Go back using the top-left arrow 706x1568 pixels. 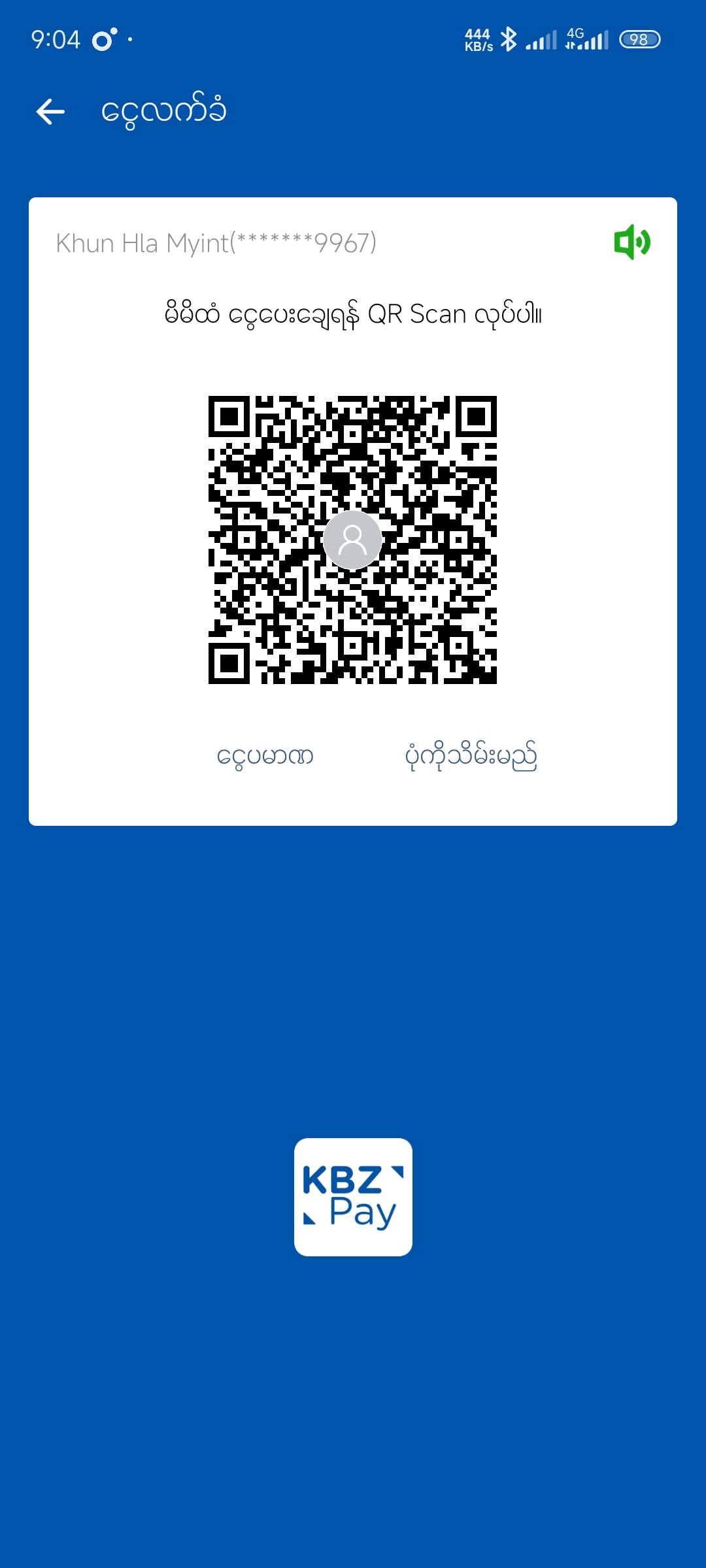[50, 112]
